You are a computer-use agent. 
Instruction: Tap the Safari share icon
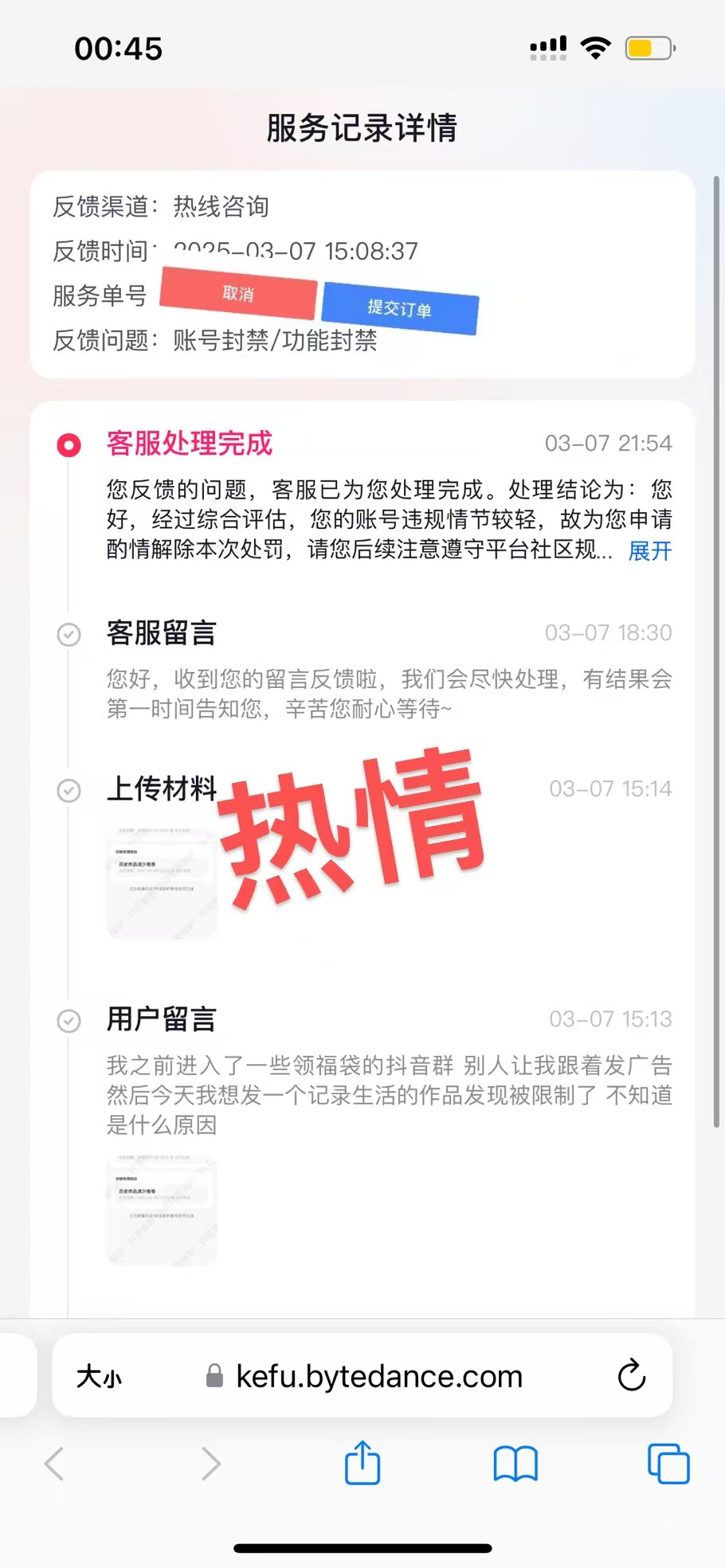coord(362,1464)
